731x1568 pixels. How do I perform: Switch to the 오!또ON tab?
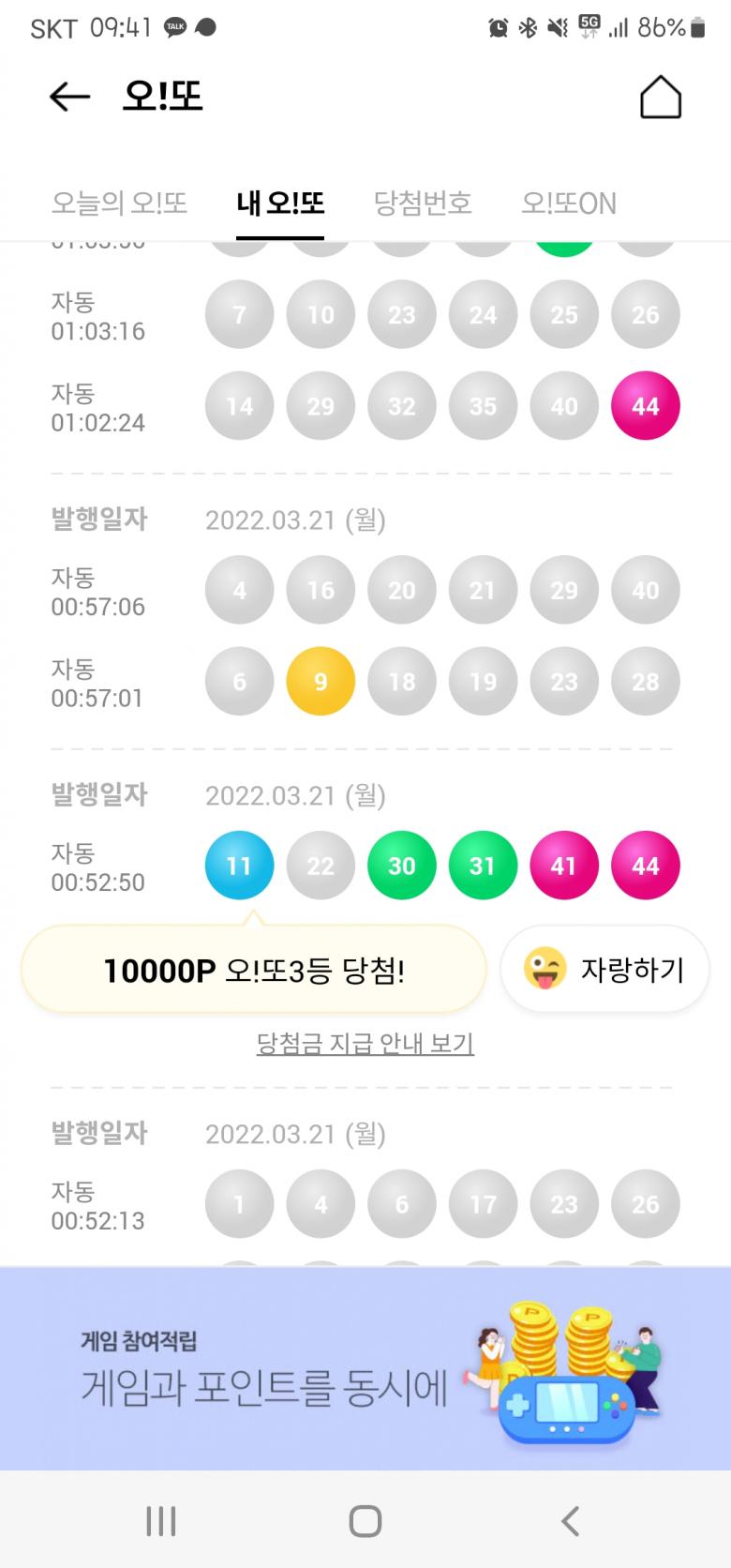pyautogui.click(x=569, y=204)
